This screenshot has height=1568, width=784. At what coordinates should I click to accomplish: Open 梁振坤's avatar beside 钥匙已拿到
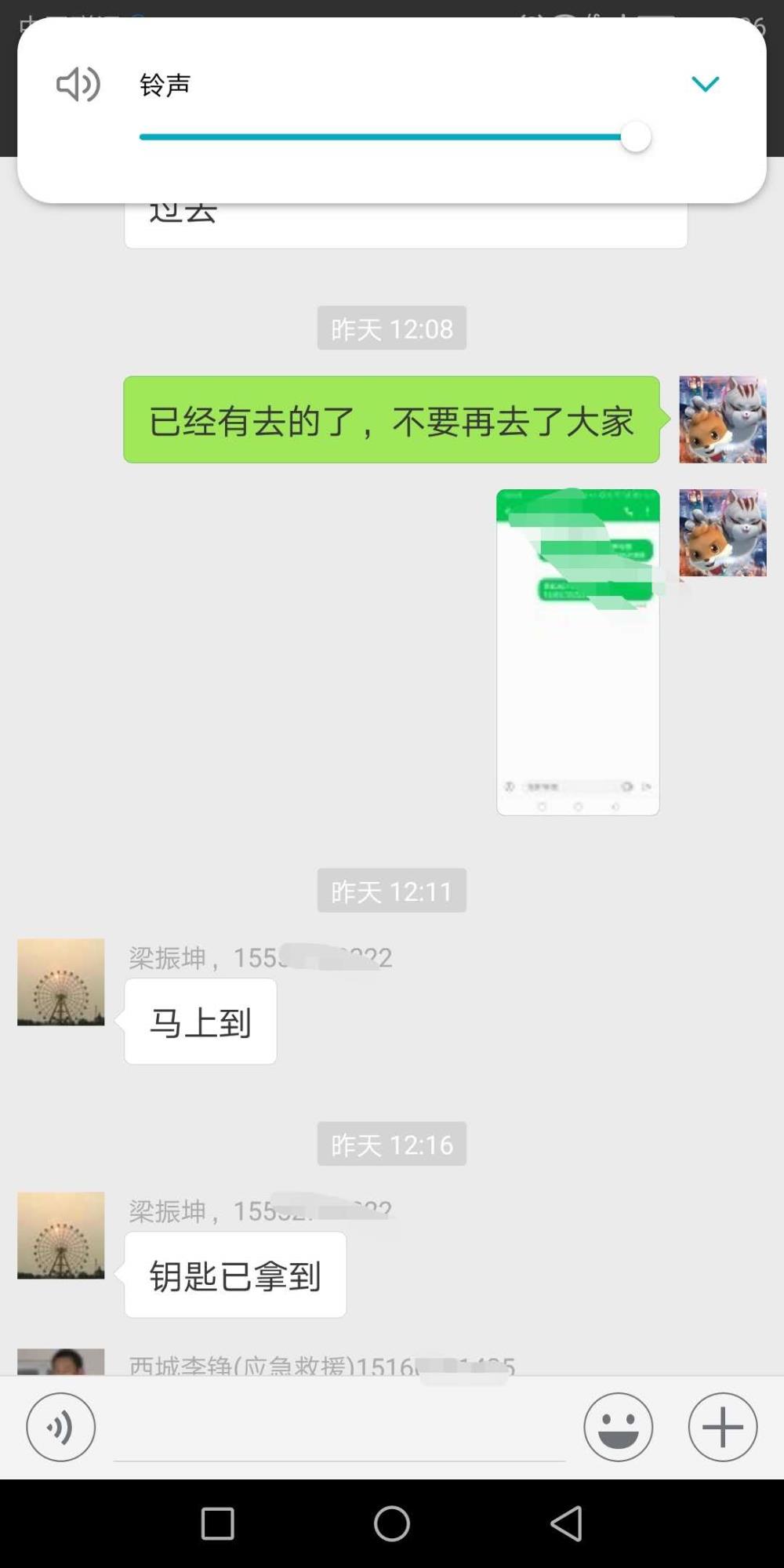(60, 1236)
